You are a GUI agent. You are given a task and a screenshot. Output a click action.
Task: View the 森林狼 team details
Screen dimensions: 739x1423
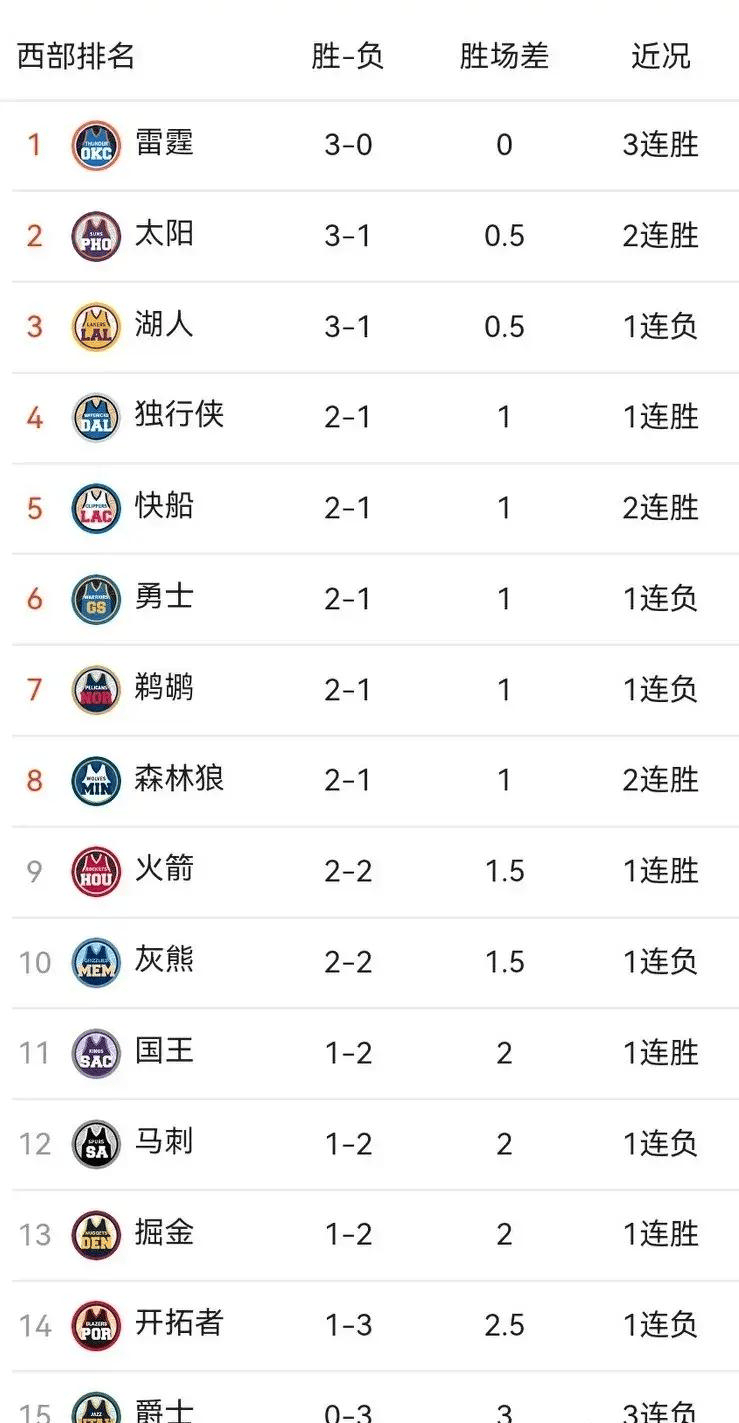click(x=179, y=779)
